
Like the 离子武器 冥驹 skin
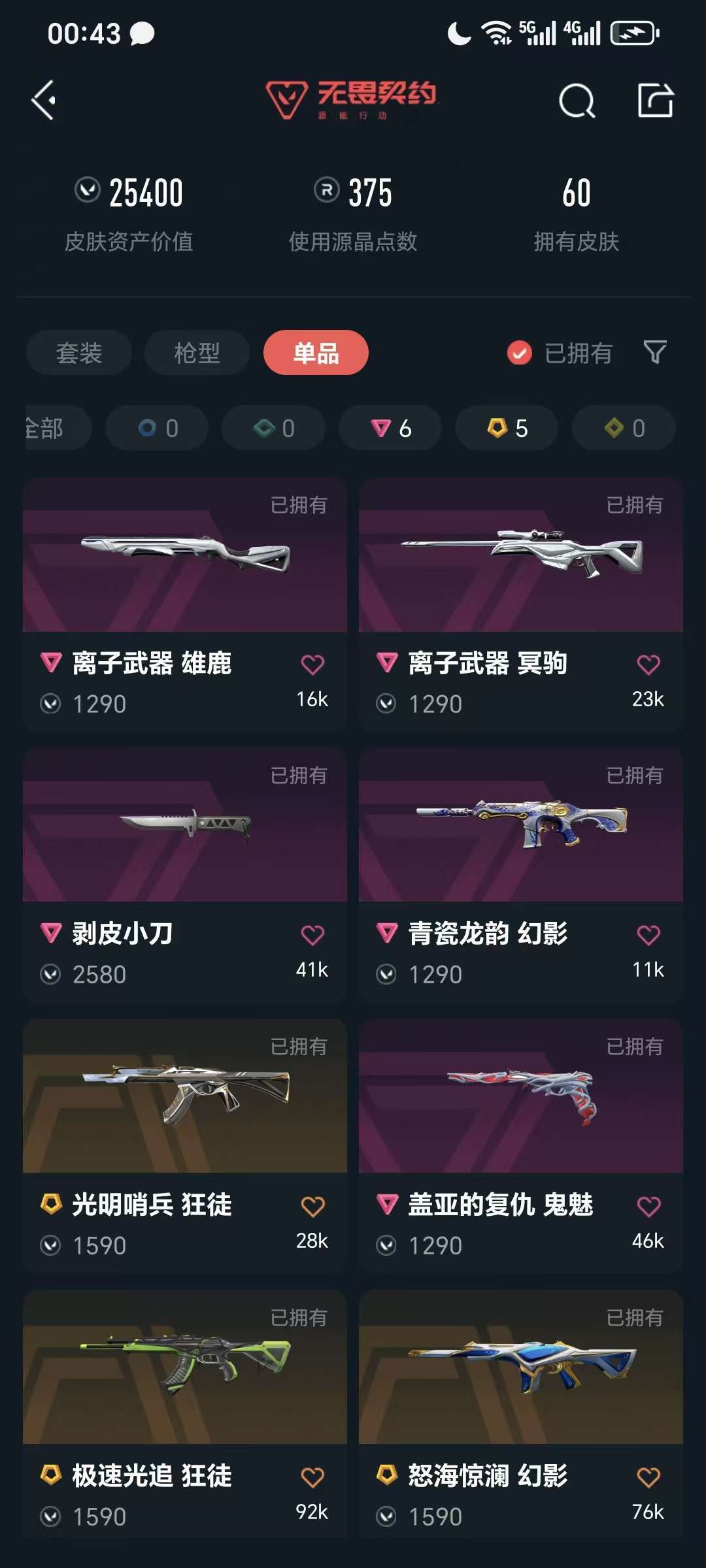[x=648, y=665]
